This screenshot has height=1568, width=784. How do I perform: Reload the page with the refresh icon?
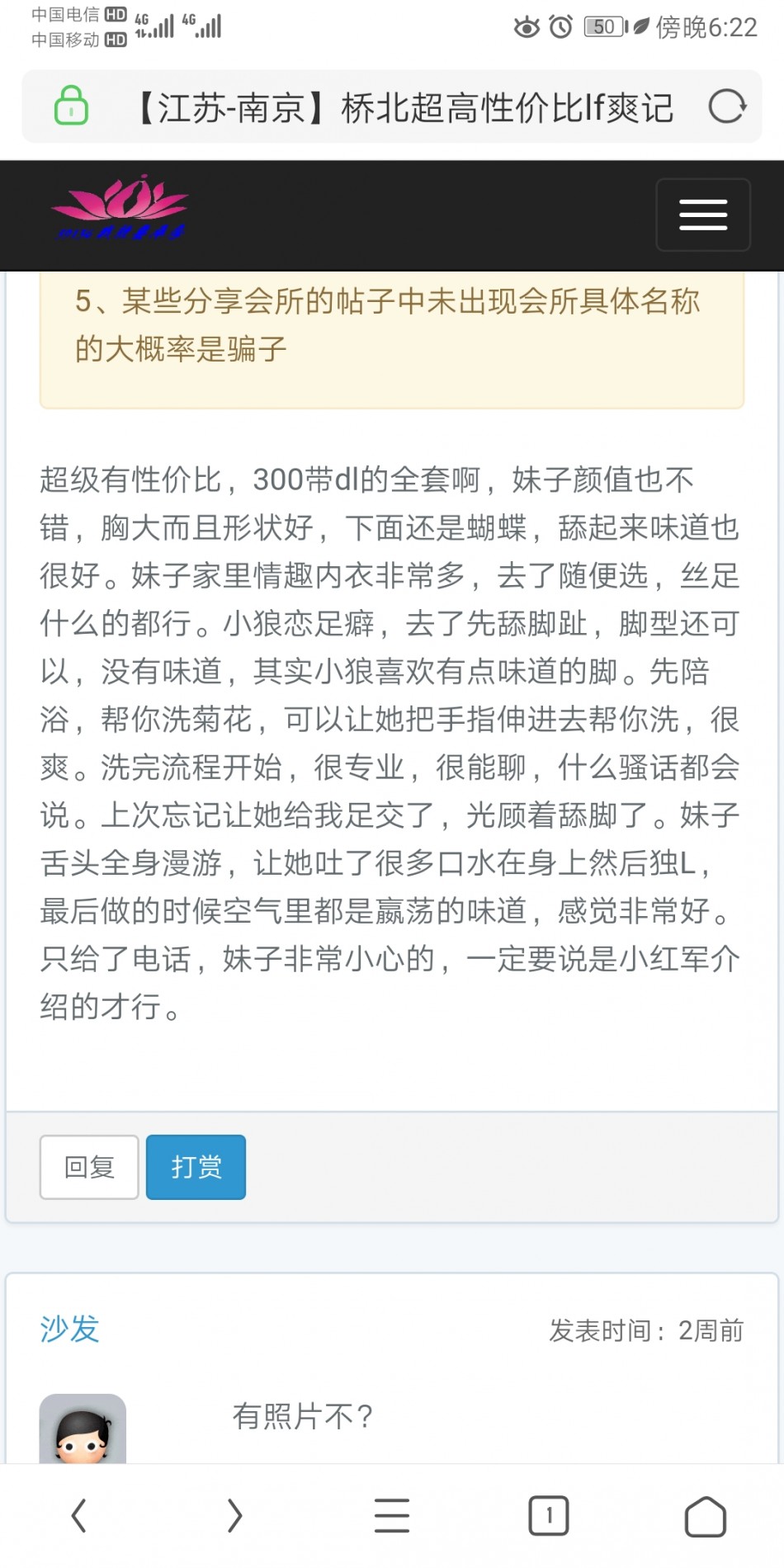[x=727, y=106]
